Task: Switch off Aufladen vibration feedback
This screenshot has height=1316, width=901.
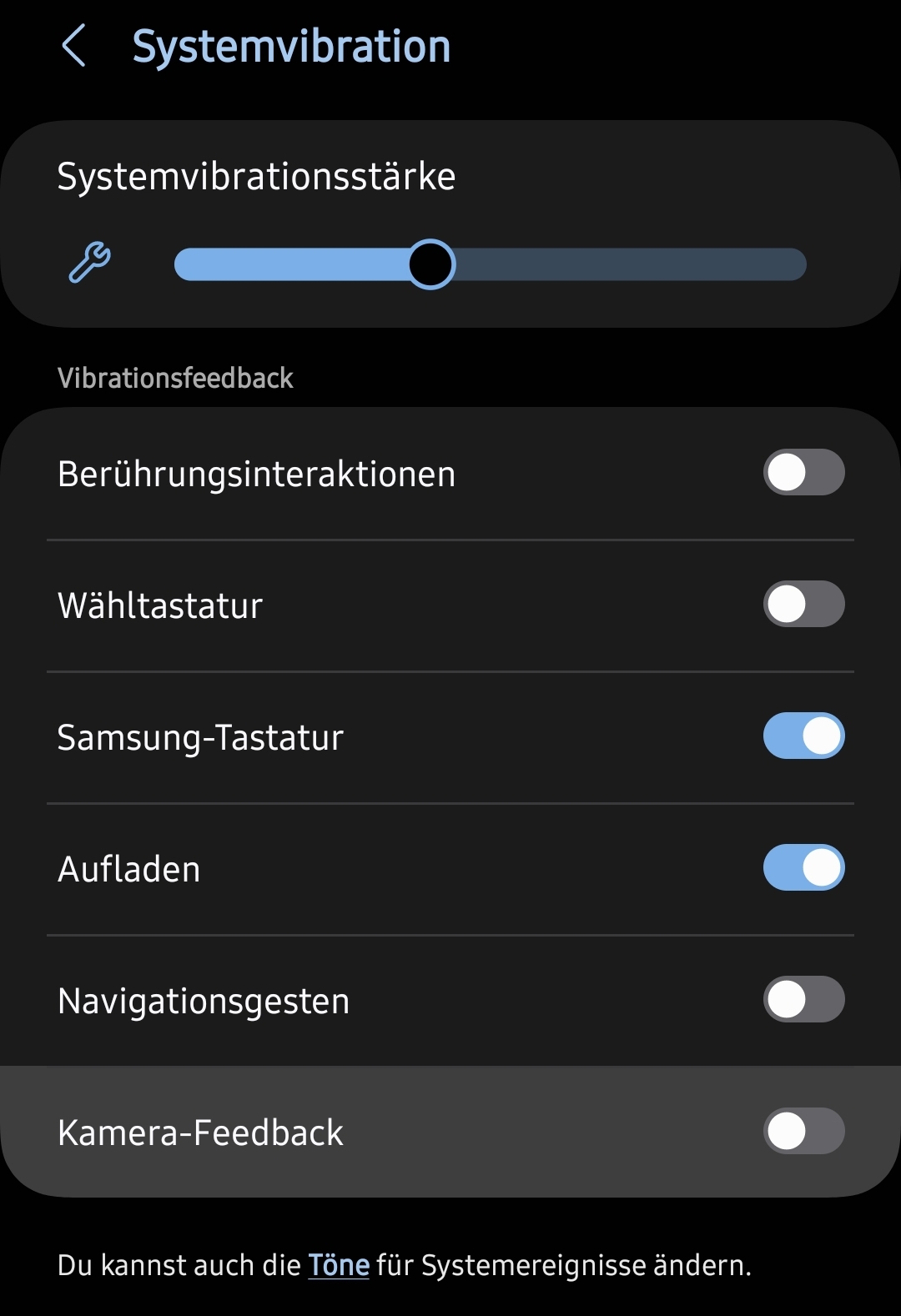Action: (803, 867)
